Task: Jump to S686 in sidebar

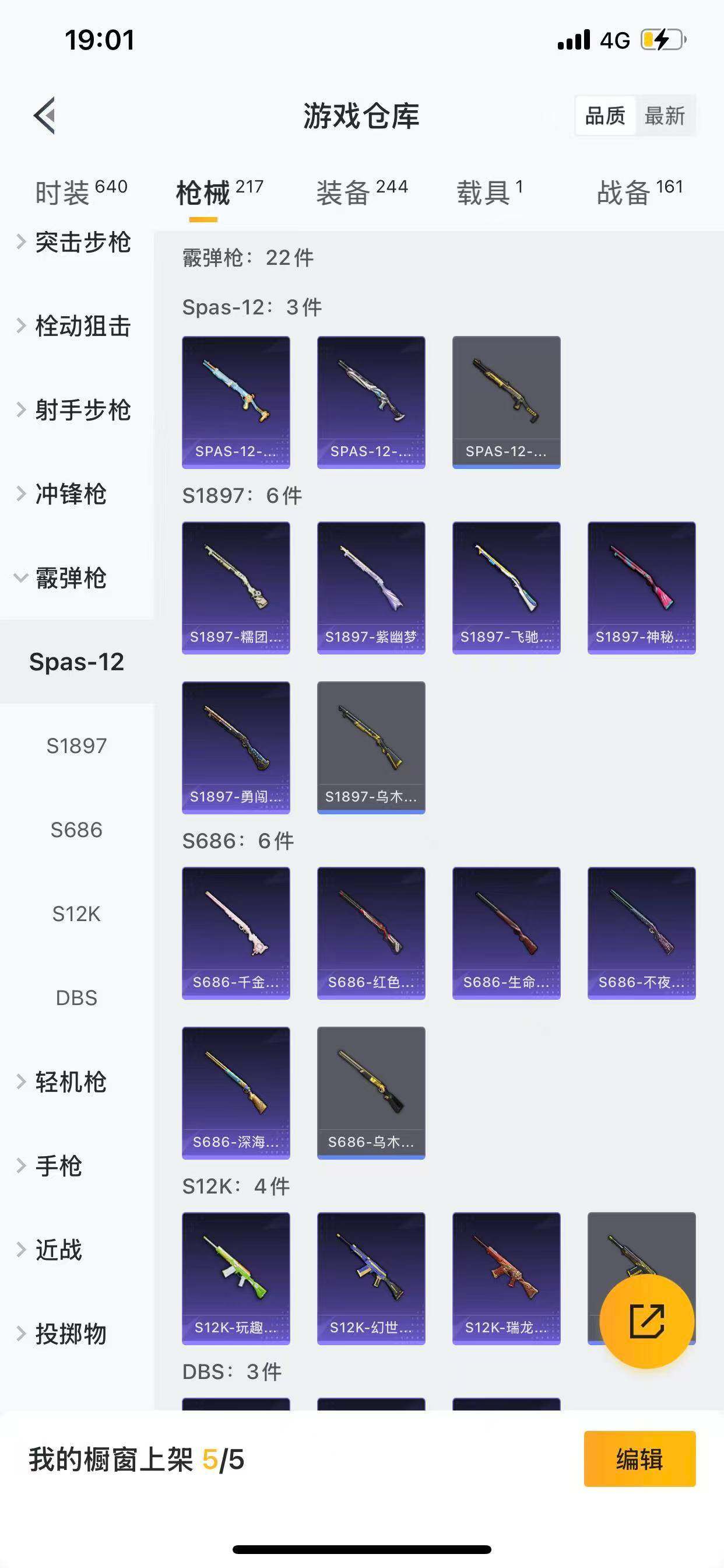Action: tap(76, 829)
